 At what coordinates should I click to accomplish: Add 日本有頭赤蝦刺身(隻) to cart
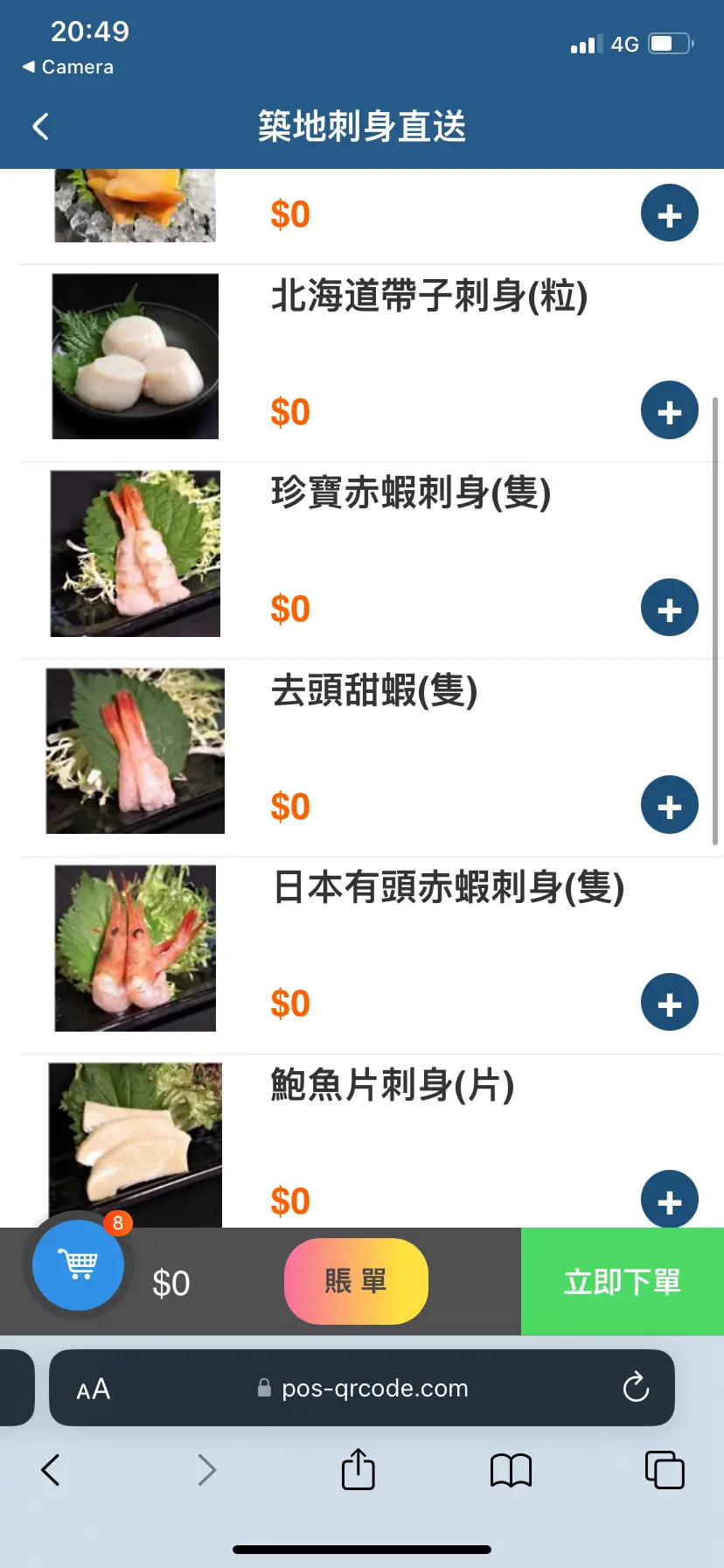[669, 1003]
